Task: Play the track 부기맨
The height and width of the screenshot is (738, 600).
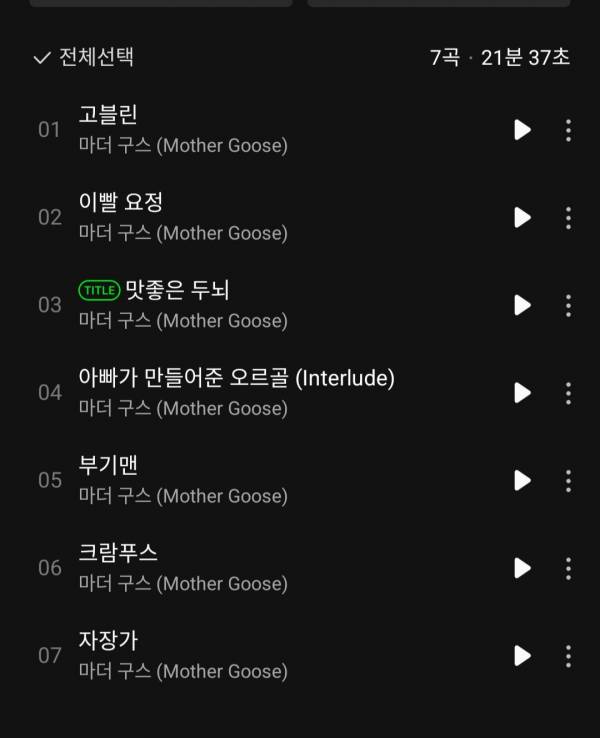Action: point(522,480)
